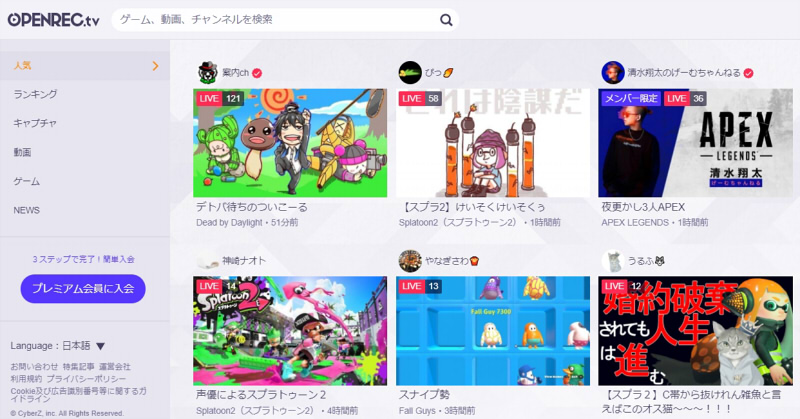Switch to the ゲーム section
This screenshot has width=800, height=419.
pos(26,181)
